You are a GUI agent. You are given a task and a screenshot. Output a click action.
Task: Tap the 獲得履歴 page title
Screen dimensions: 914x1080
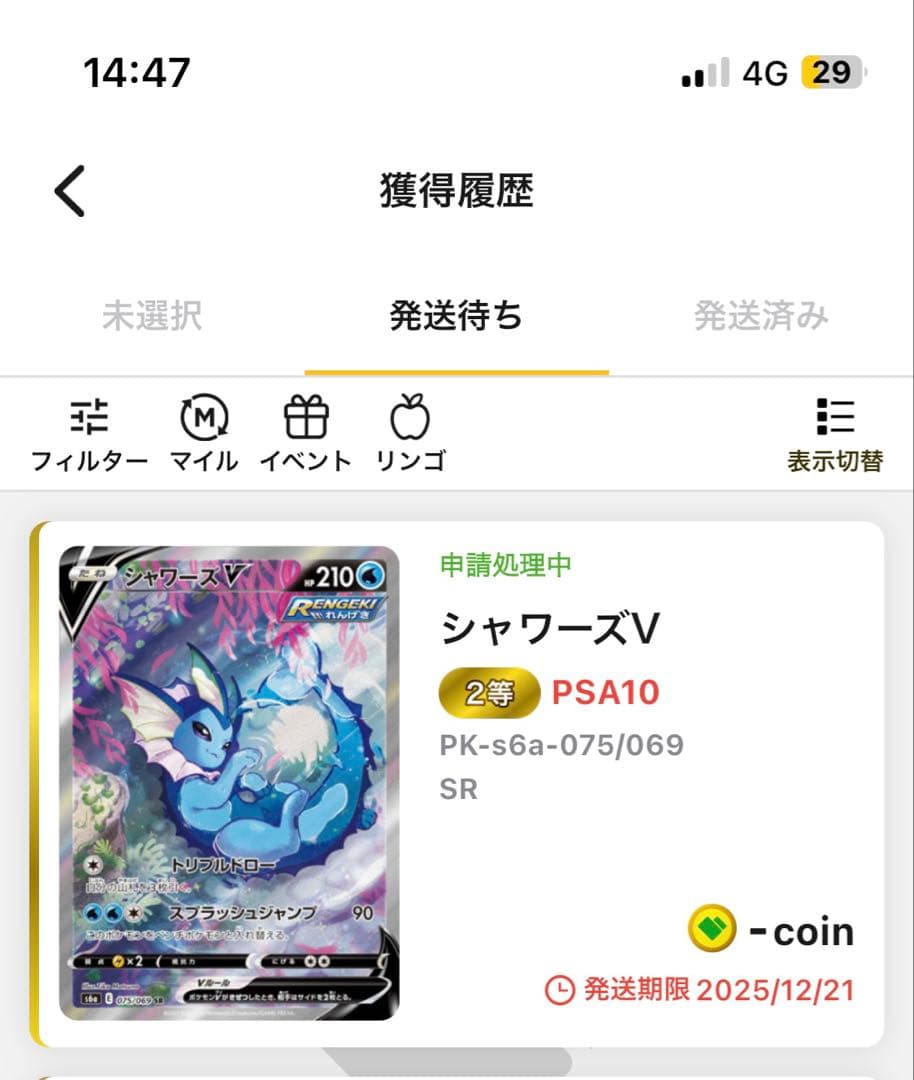[457, 190]
